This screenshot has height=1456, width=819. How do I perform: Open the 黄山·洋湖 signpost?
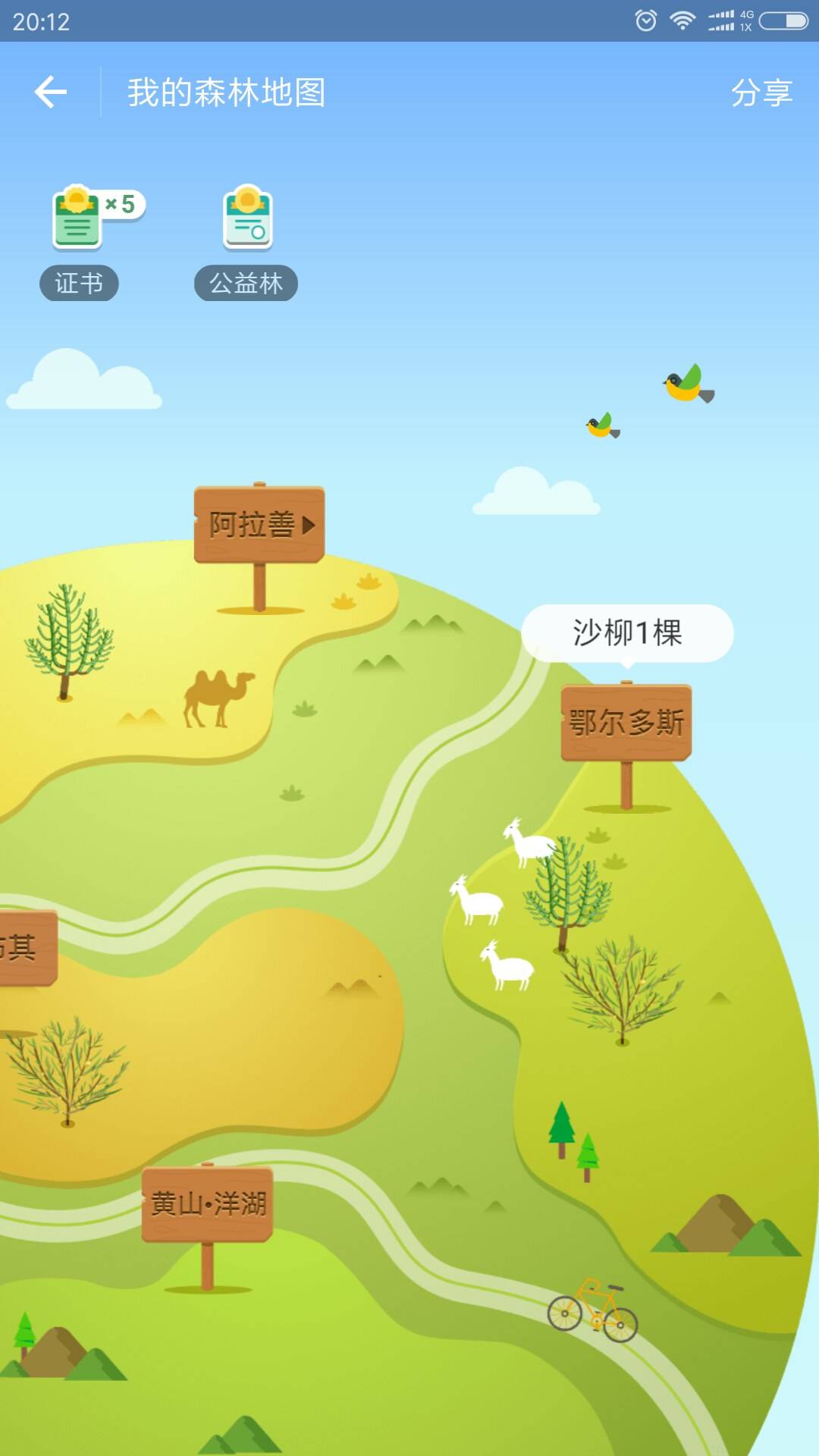point(208,1204)
